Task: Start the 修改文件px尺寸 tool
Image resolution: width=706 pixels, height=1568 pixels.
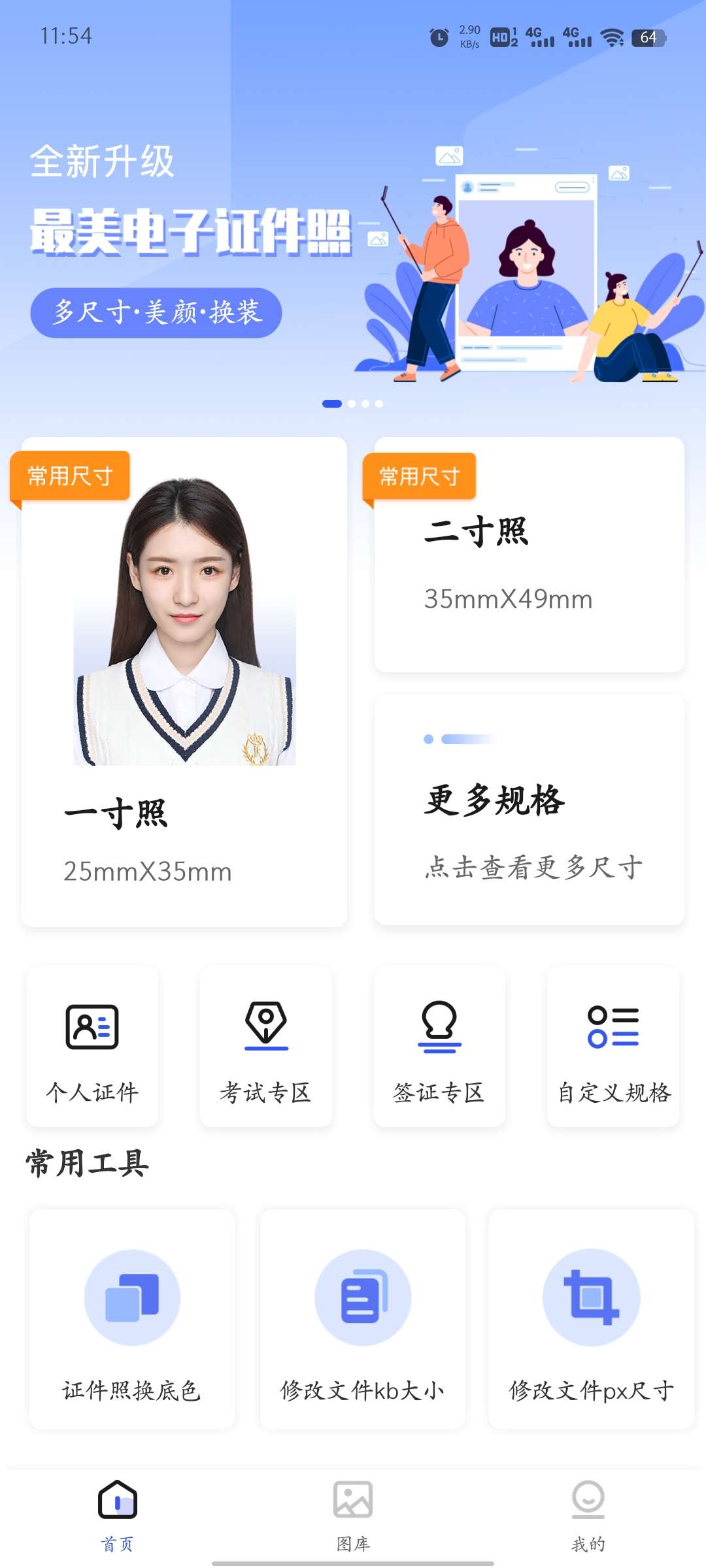Action: (x=592, y=1318)
